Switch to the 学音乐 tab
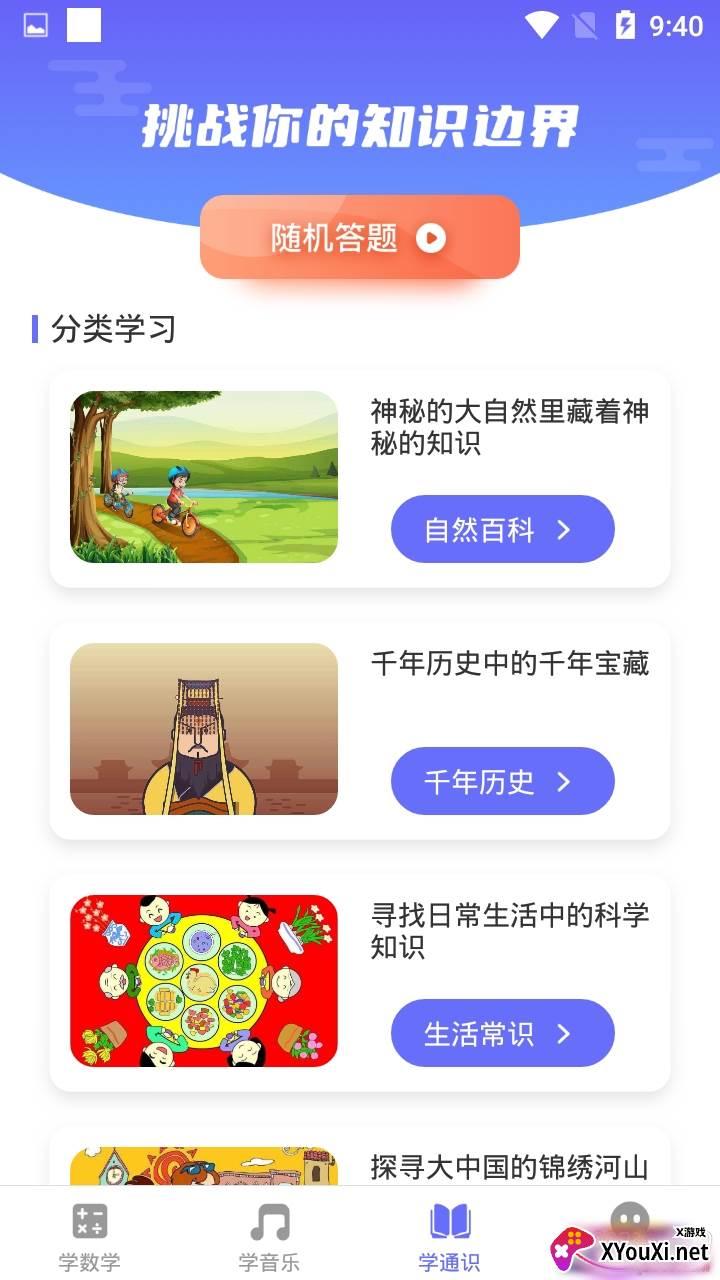Viewport: 720px width, 1280px height. pos(269,1236)
